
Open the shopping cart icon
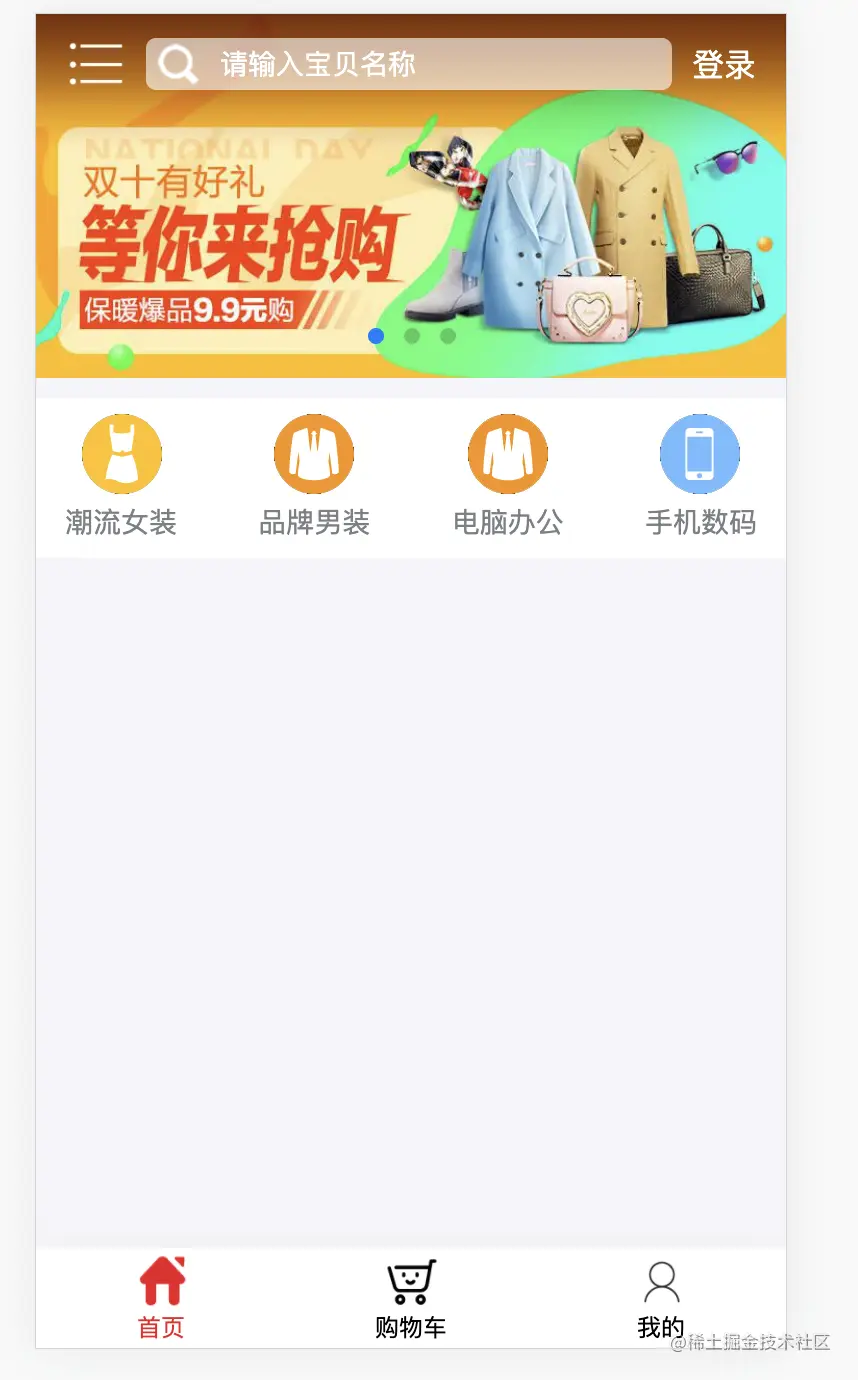pyautogui.click(x=410, y=1281)
